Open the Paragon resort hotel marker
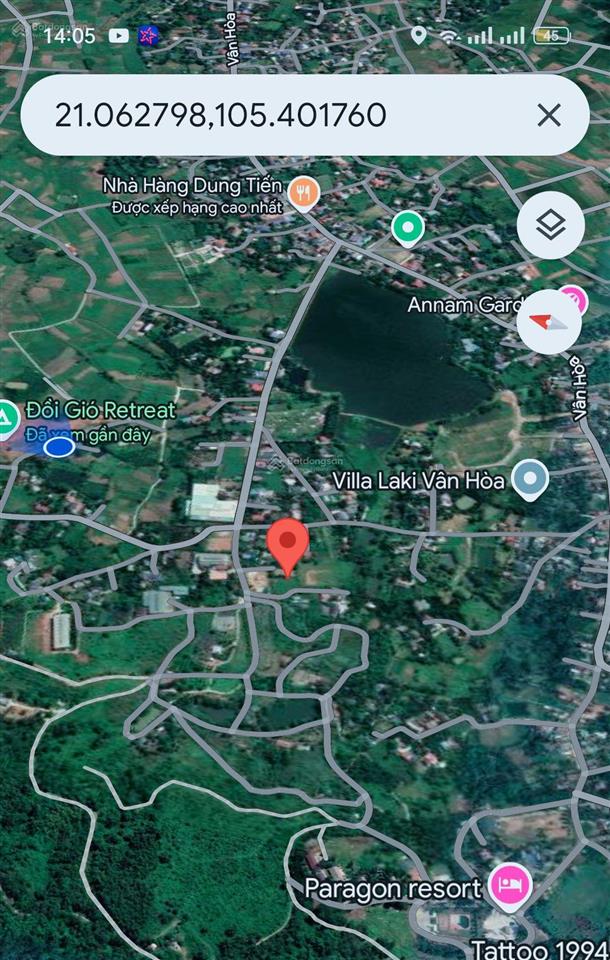The width and height of the screenshot is (610, 960). [x=511, y=885]
